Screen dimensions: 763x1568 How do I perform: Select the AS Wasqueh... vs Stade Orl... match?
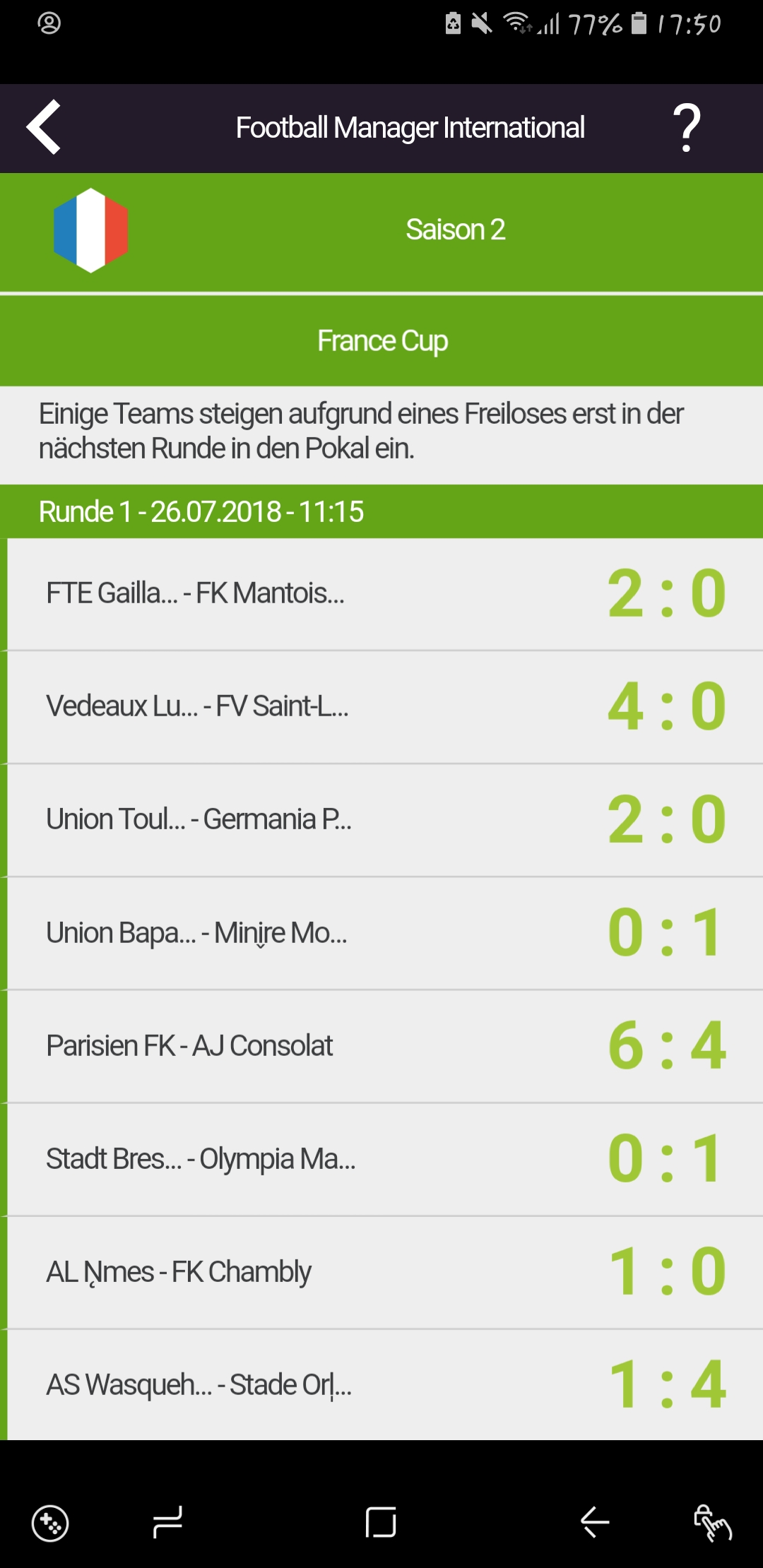tap(381, 1385)
